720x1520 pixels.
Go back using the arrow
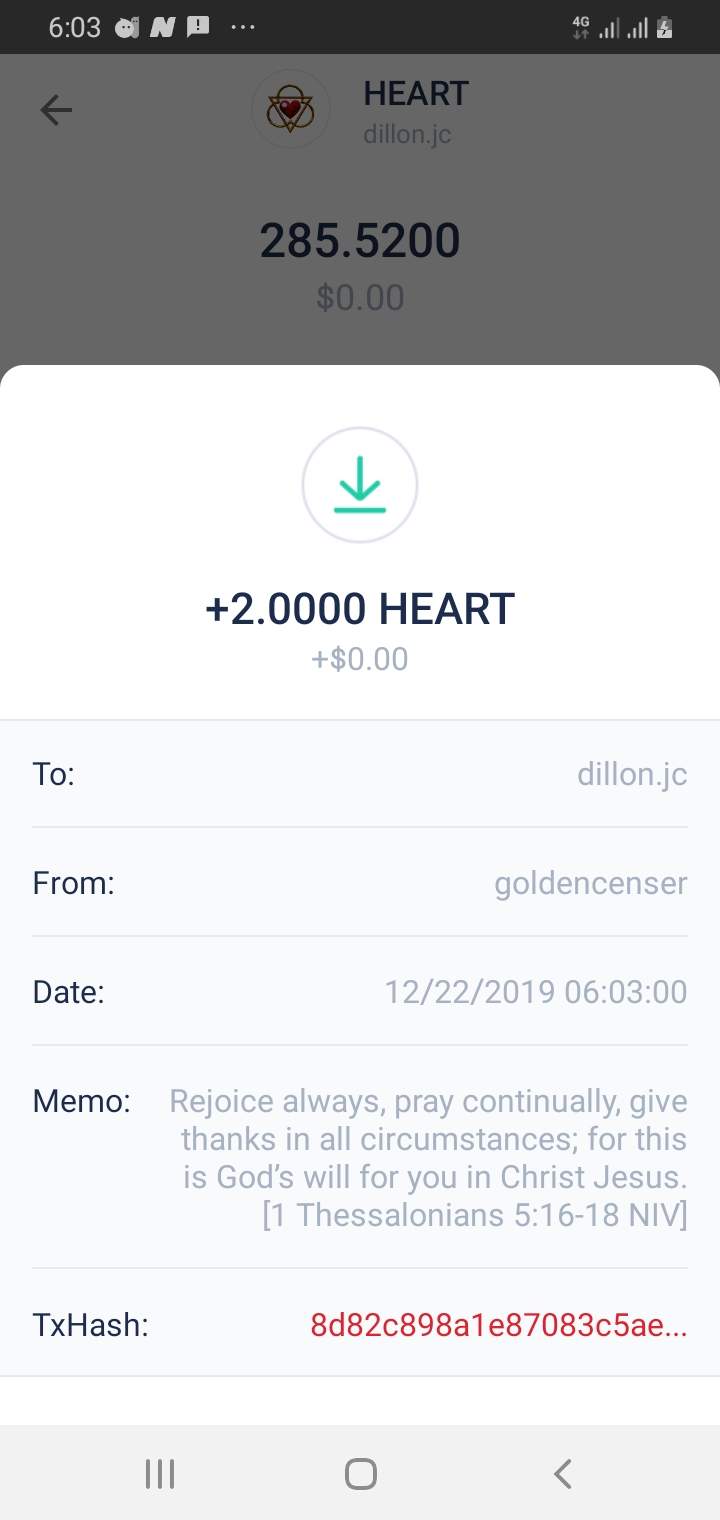[56, 110]
